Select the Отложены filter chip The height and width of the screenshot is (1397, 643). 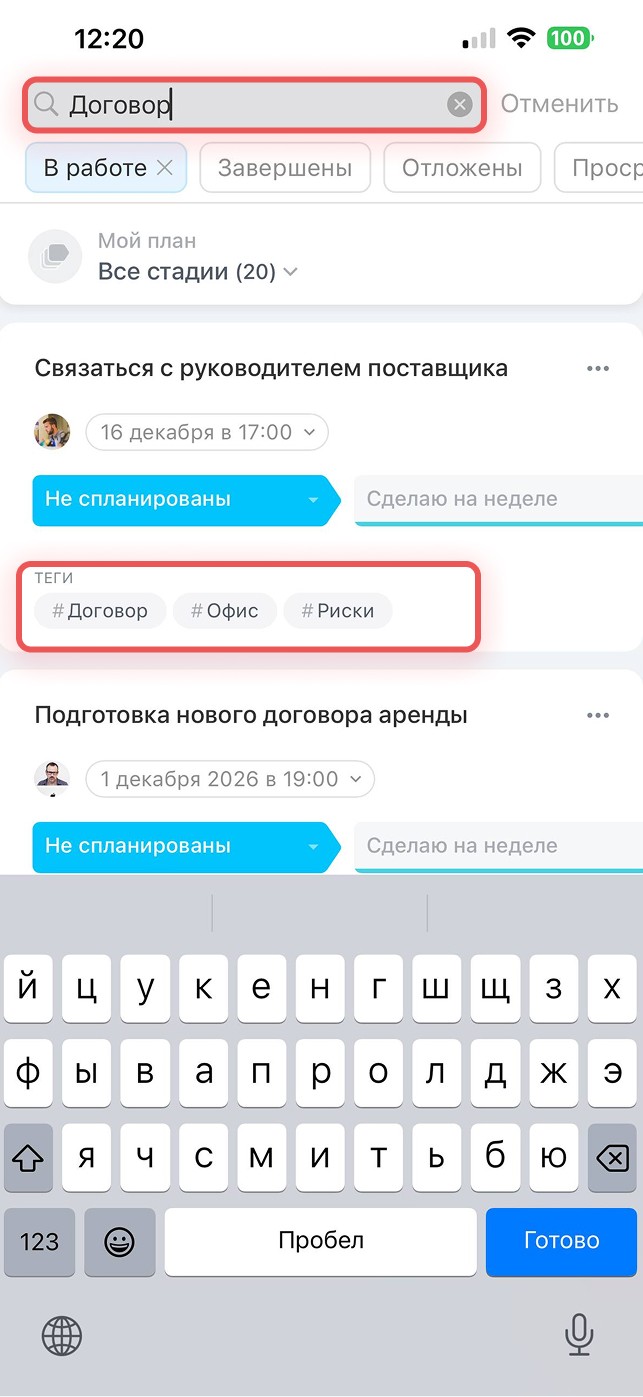[462, 168]
